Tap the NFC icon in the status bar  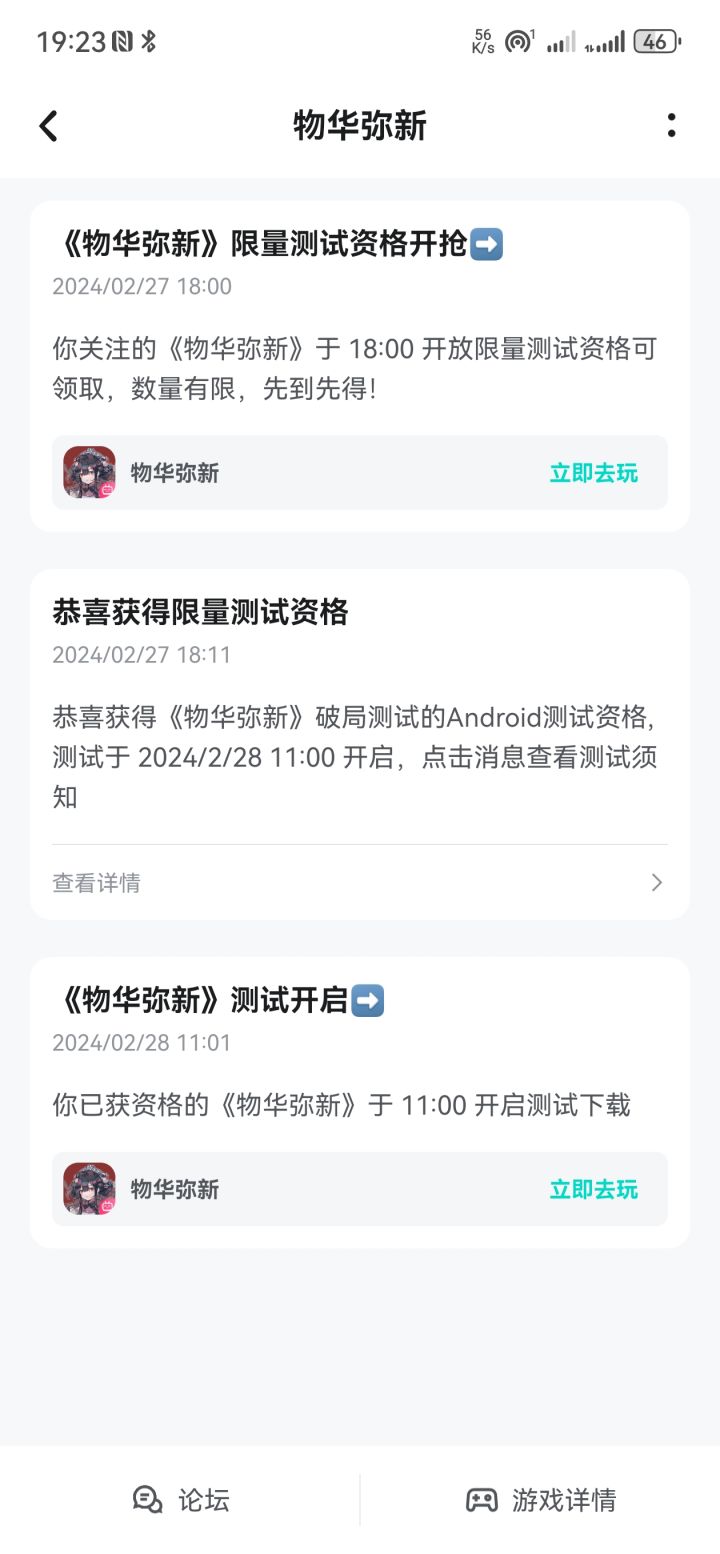tap(120, 40)
